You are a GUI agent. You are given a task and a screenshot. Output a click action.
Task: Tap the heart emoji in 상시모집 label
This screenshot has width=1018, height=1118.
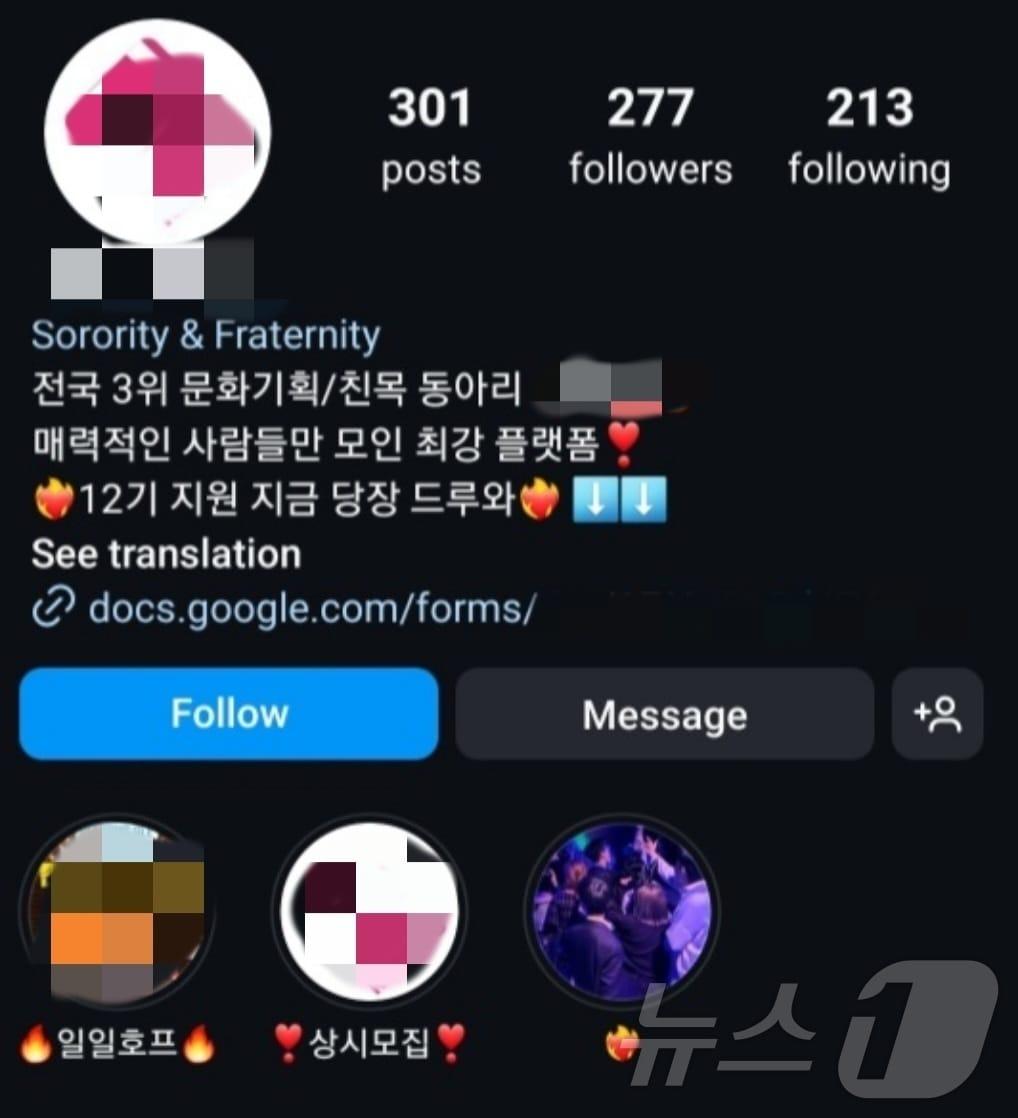pos(288,1043)
